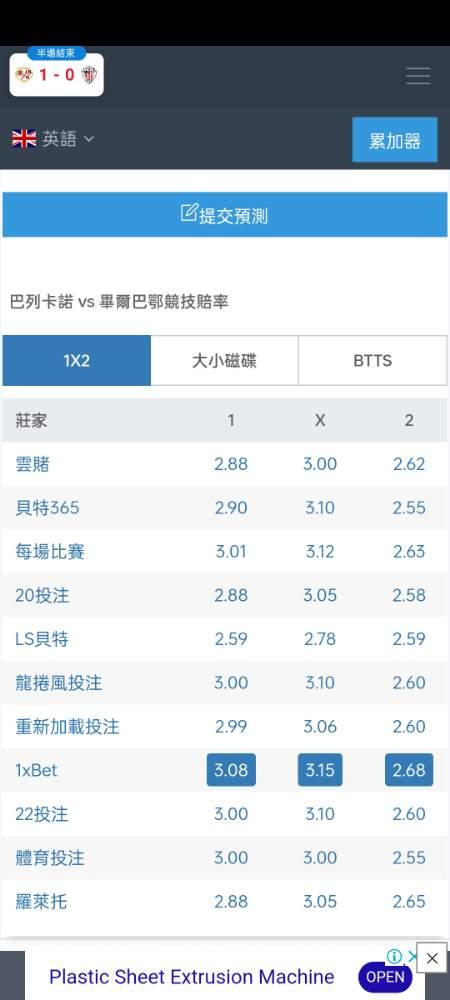
Task: Open the 貝特365 bookmaker link
Action: [47, 508]
